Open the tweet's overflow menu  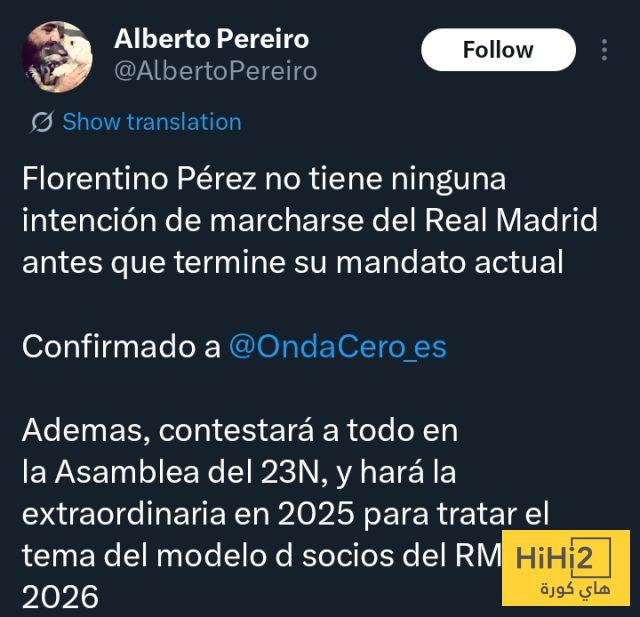tap(604, 50)
